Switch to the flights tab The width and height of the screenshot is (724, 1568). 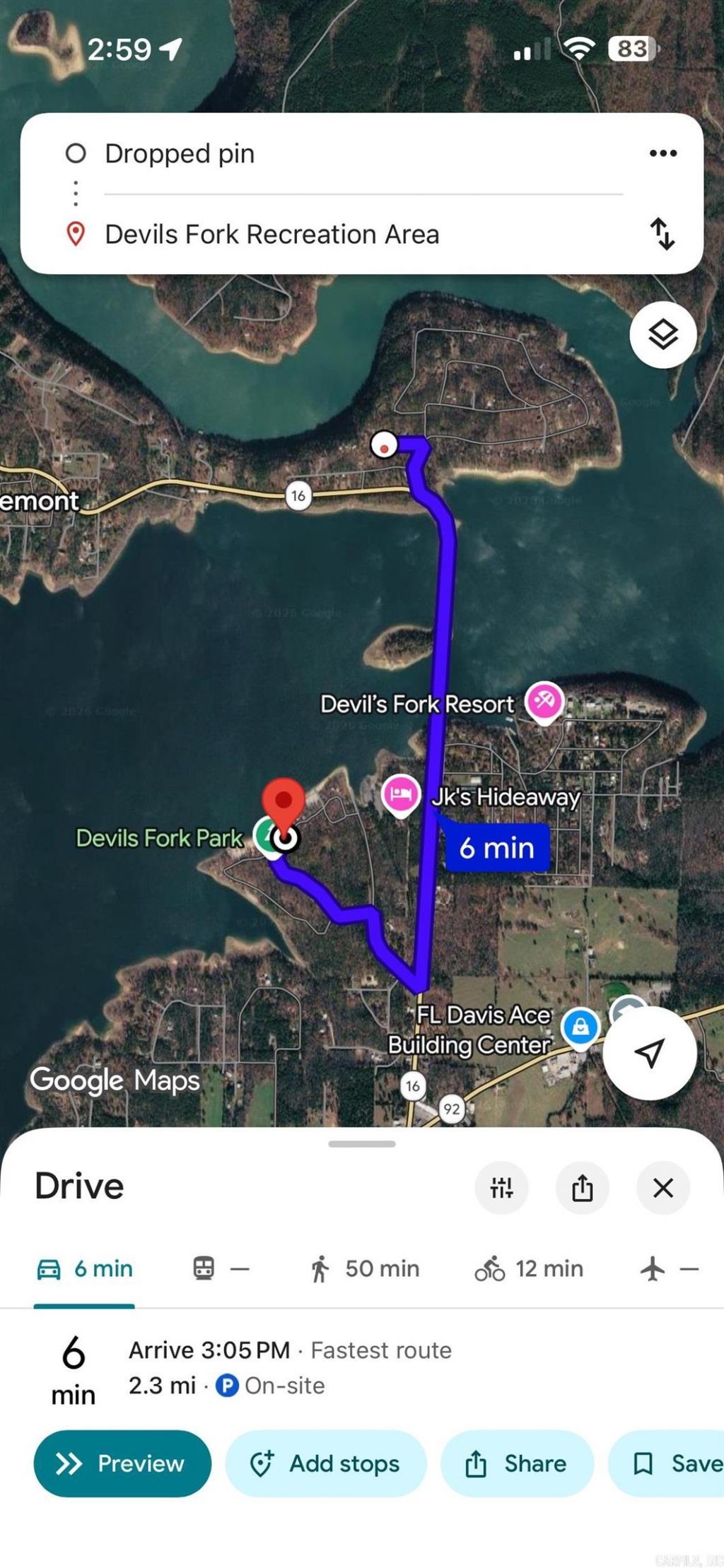[669, 1269]
